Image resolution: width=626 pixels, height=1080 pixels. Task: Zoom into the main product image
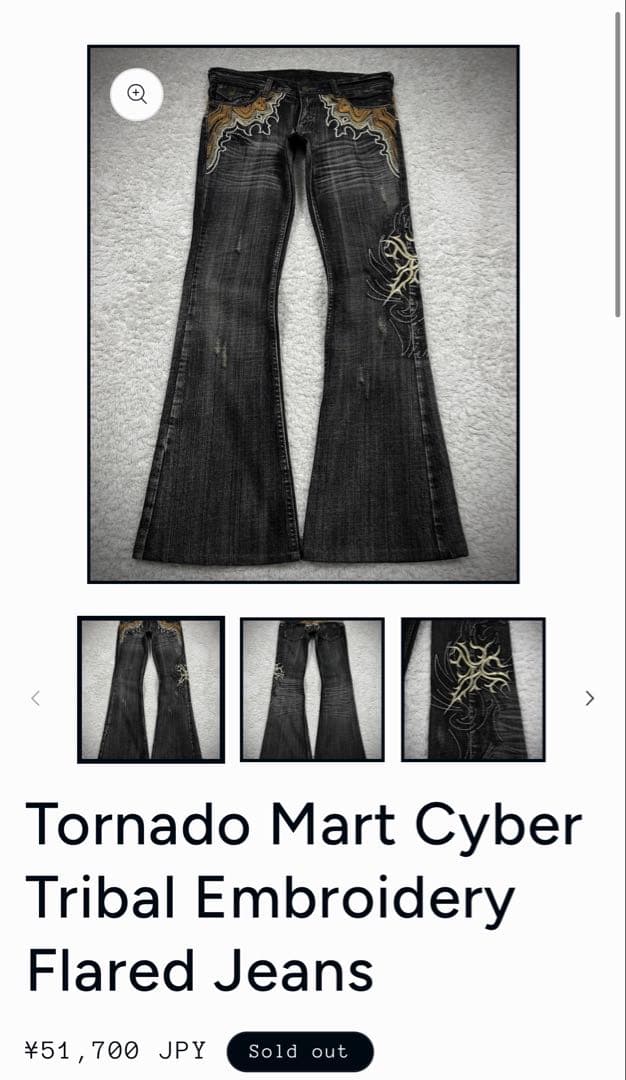(x=137, y=94)
